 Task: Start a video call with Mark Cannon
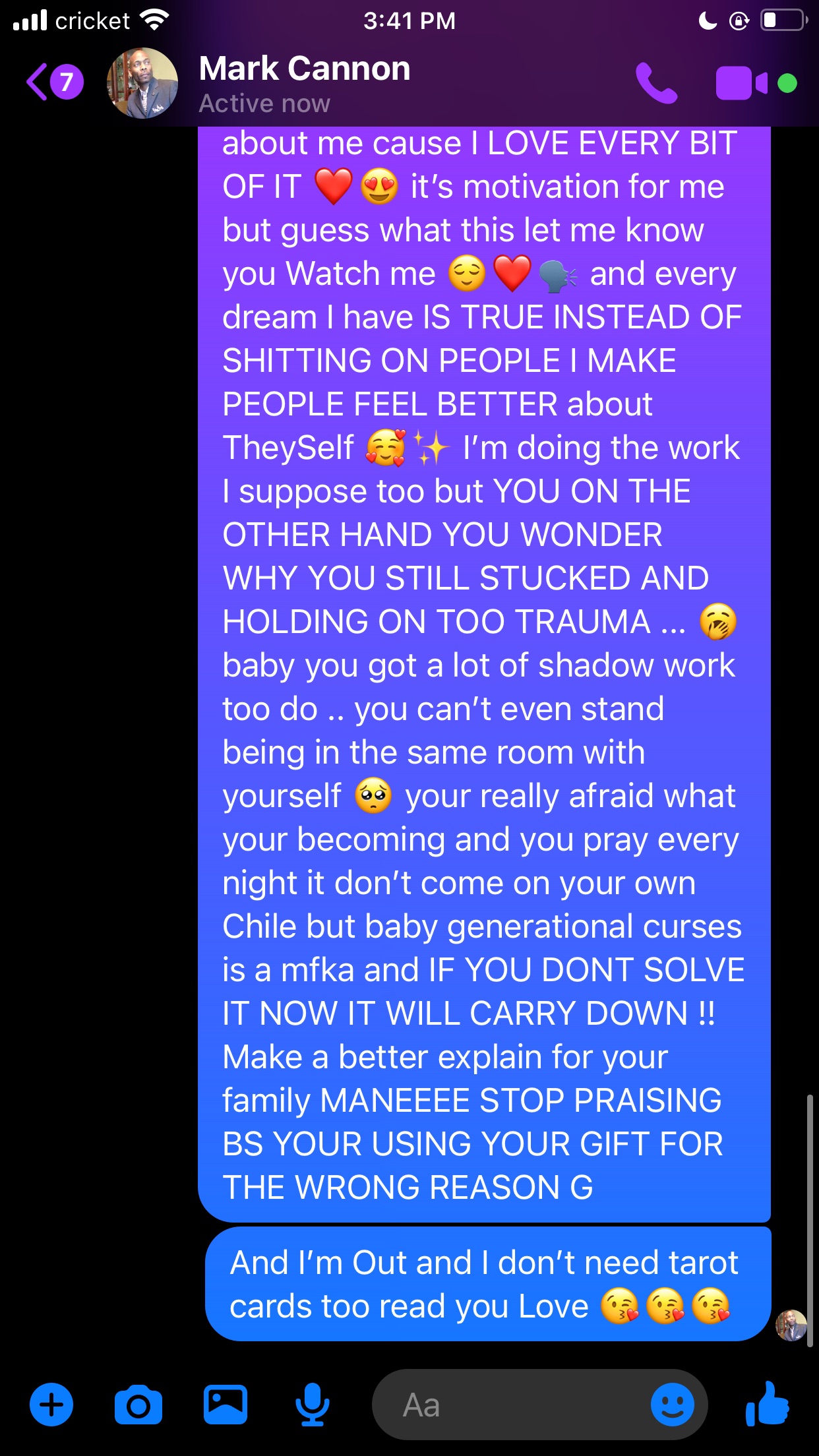click(742, 83)
